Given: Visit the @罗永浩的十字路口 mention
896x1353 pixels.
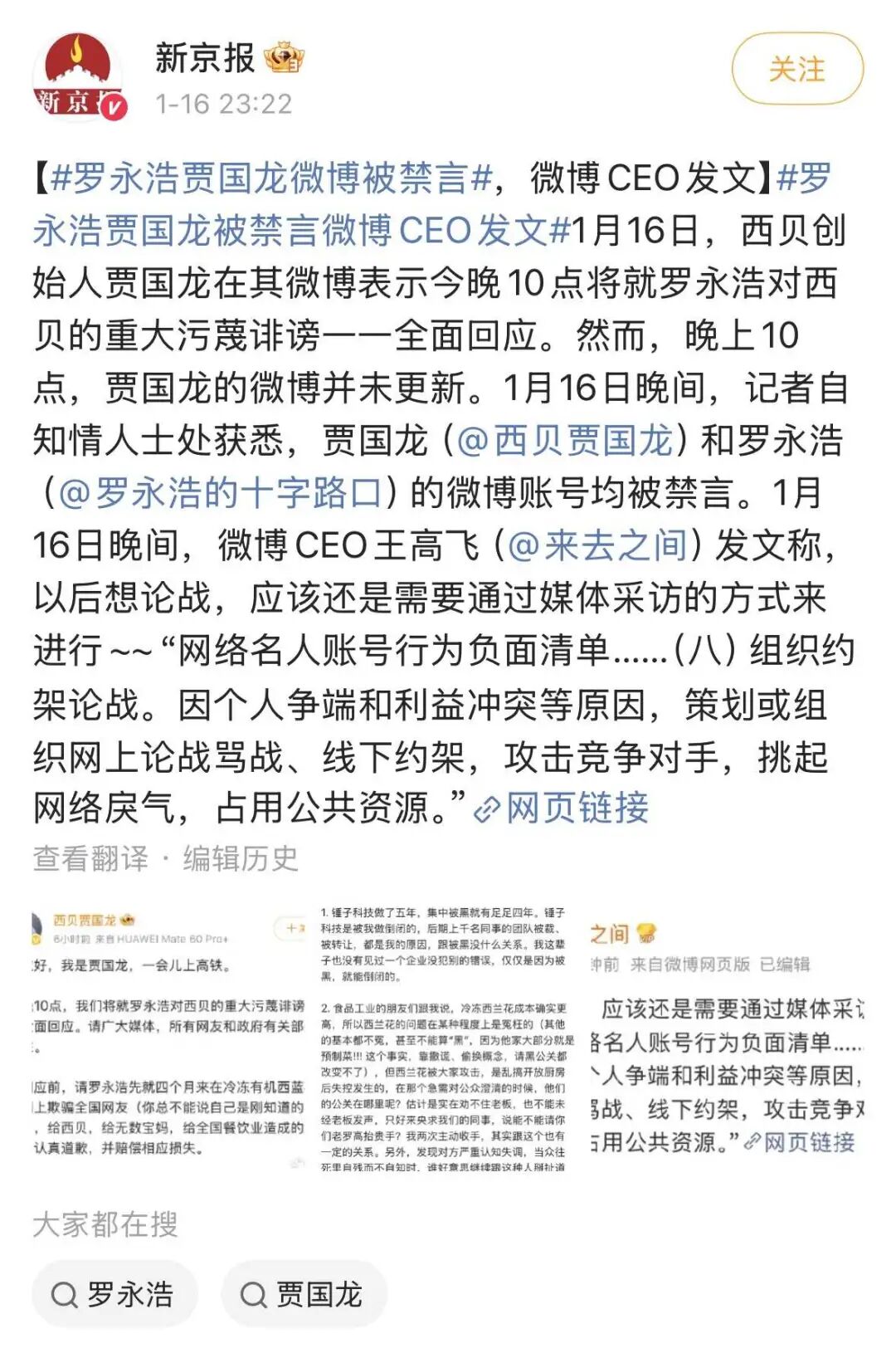Looking at the screenshot, I should point(220,492).
